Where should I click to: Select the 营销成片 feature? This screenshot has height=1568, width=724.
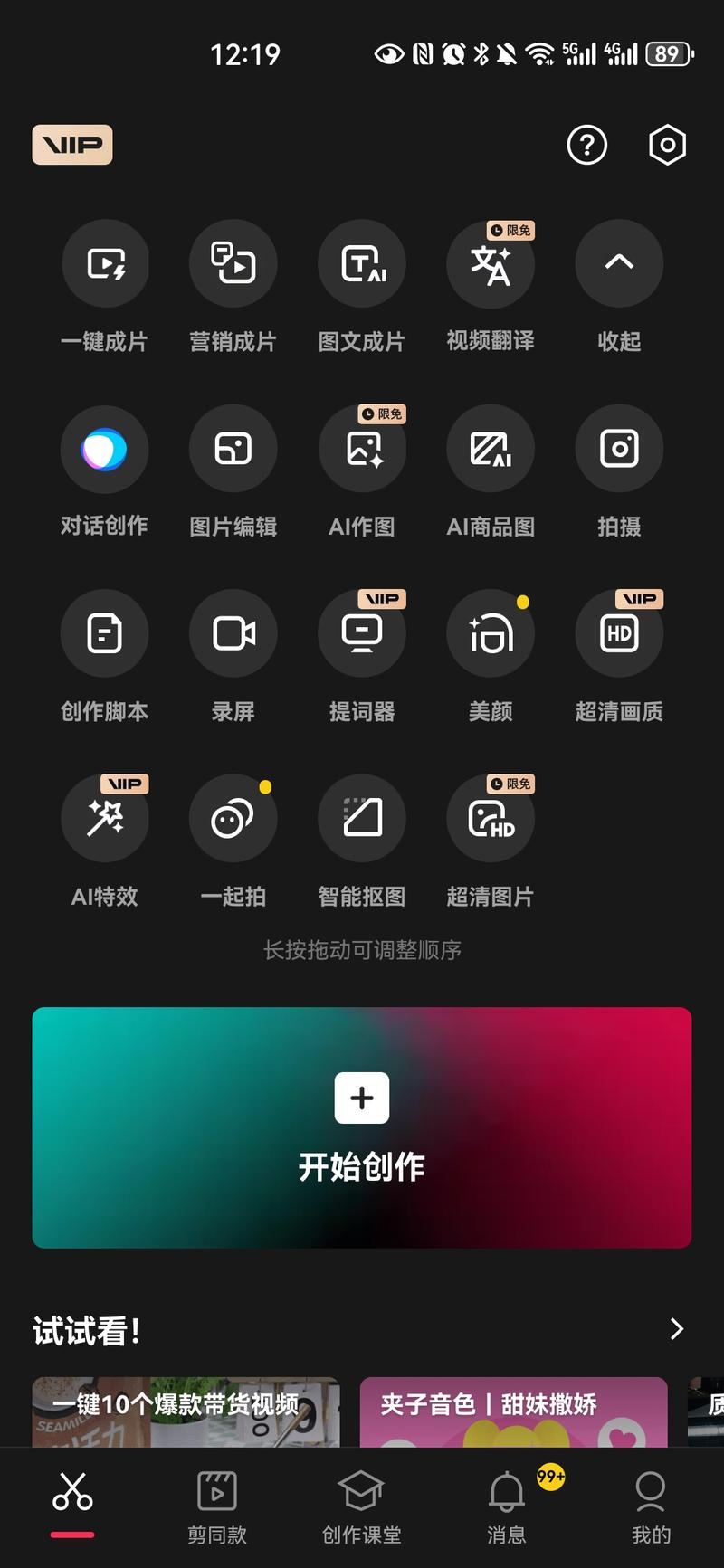(233, 263)
